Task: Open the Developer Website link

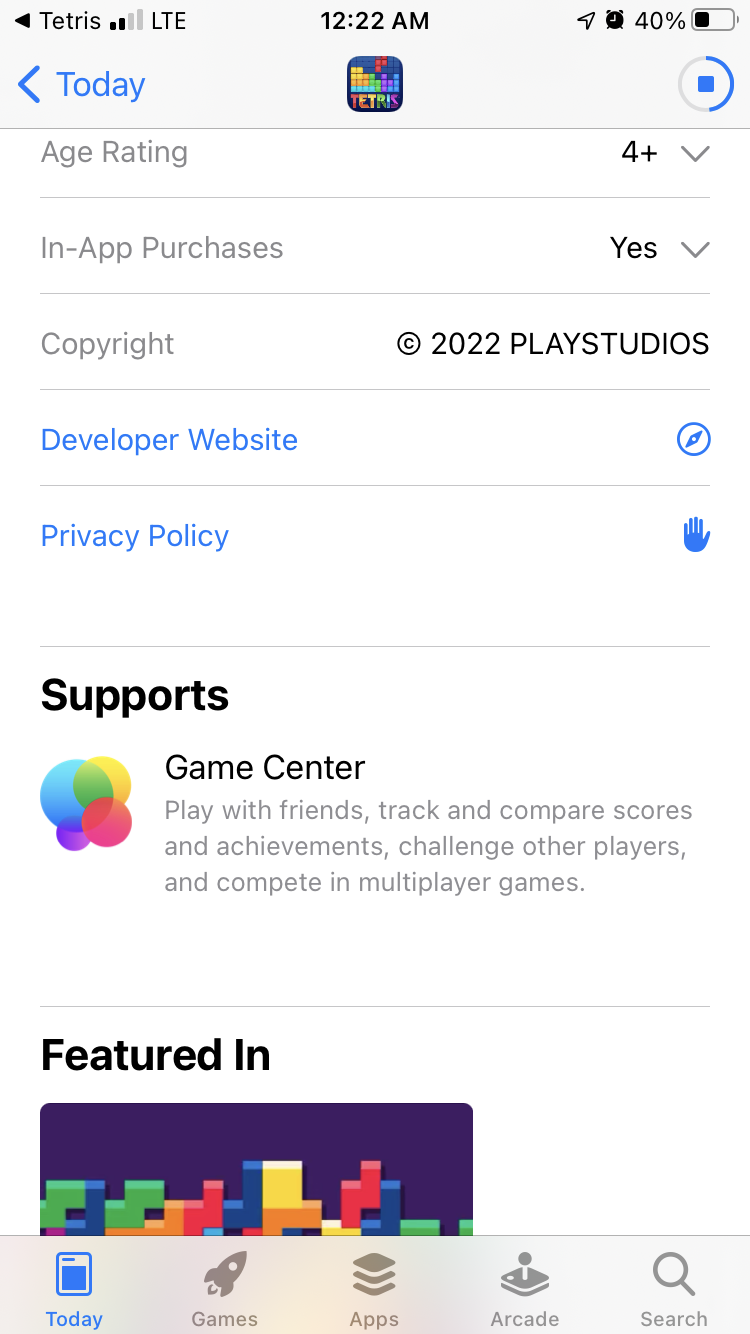Action: 170,440
